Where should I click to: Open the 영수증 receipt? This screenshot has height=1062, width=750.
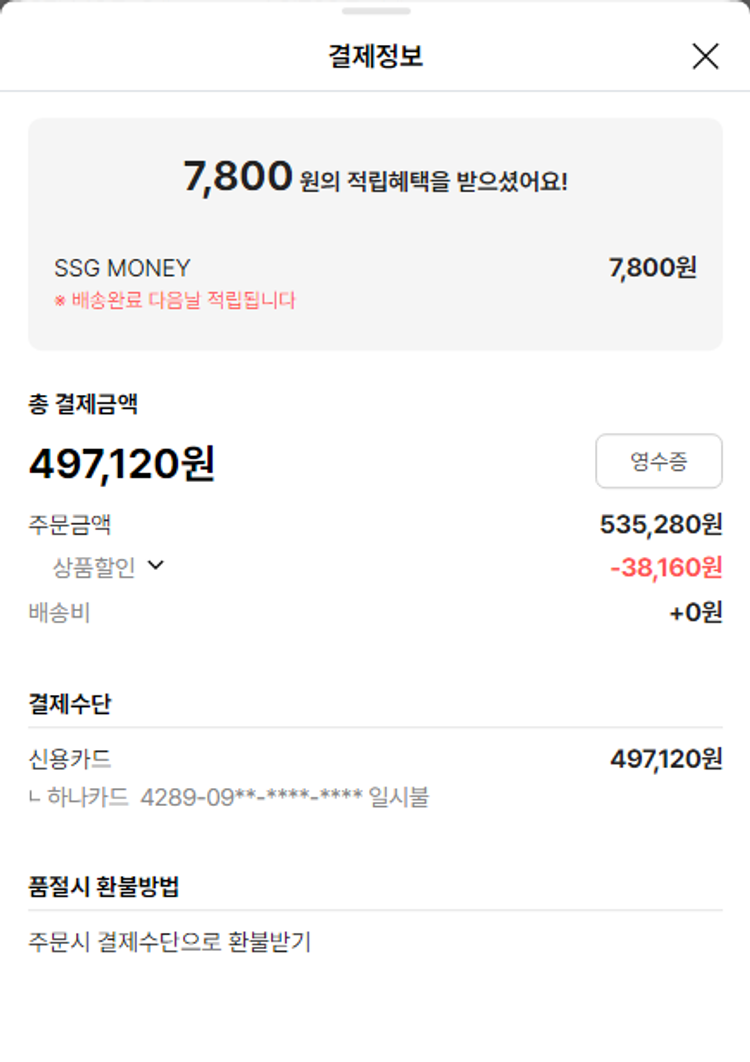coord(658,461)
